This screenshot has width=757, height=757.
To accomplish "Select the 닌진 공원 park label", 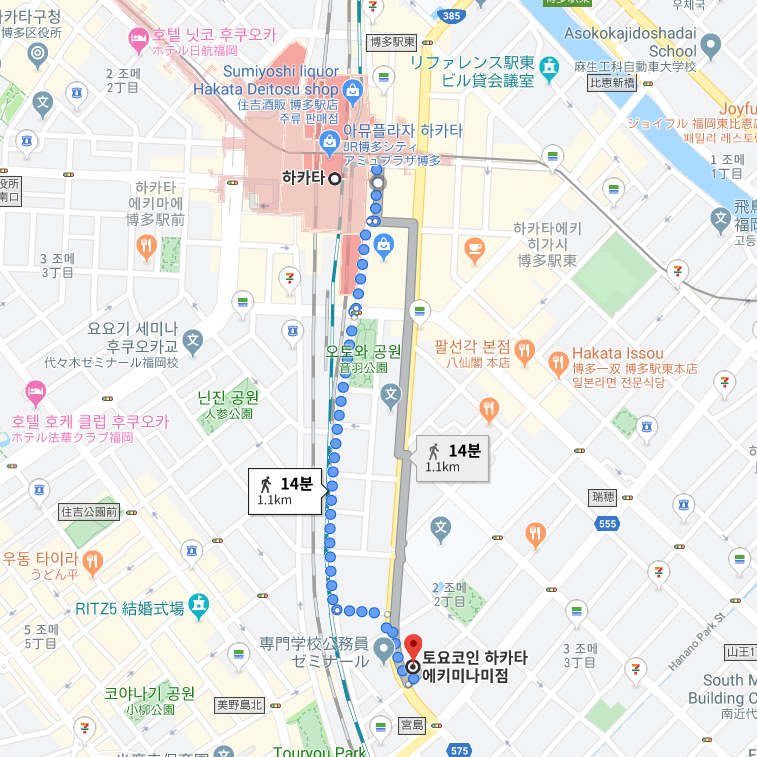I will (x=228, y=397).
